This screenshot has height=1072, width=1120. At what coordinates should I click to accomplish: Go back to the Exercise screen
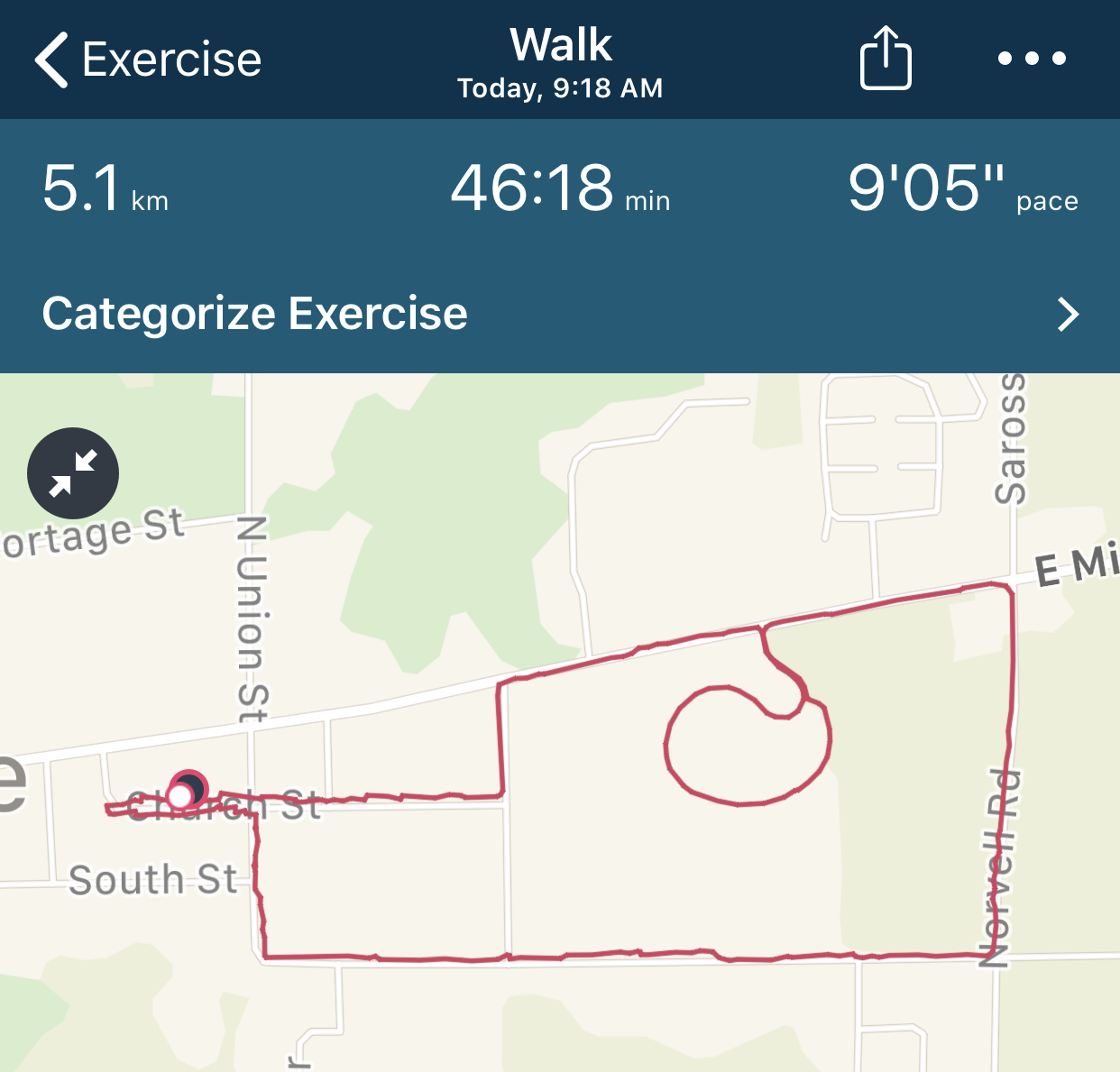coord(146,60)
